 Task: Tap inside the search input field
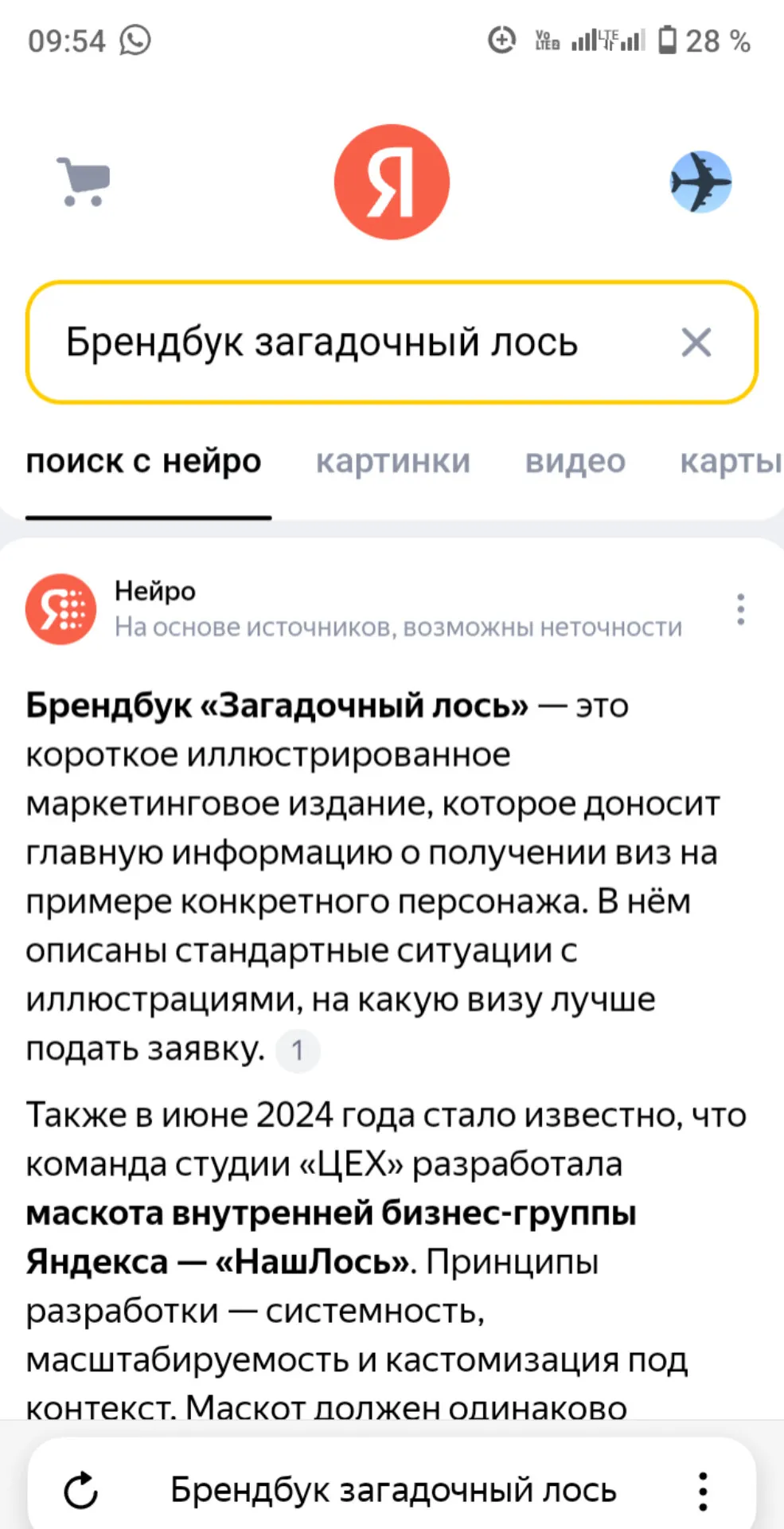[318, 342]
